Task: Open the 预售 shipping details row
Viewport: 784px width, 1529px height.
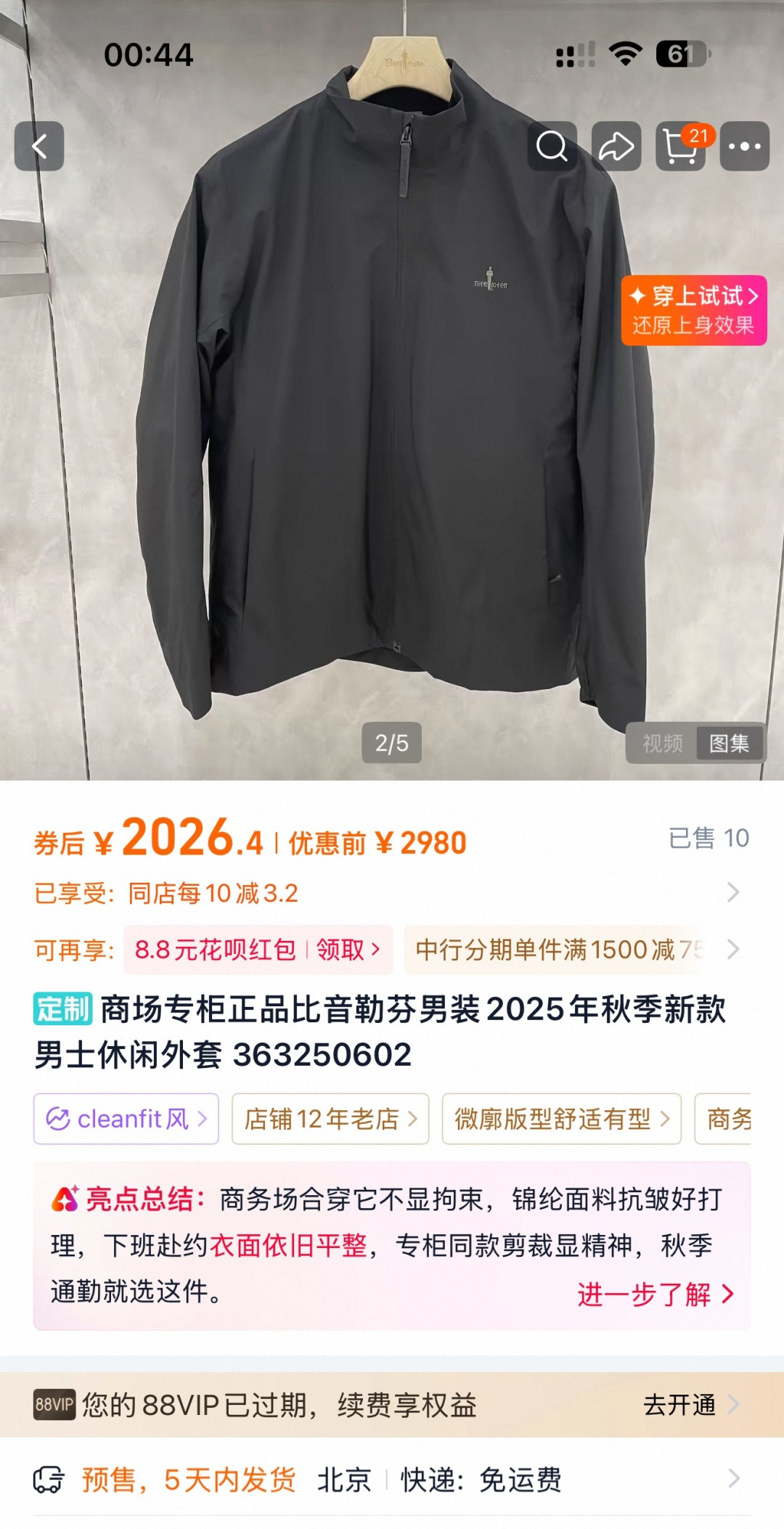Action: 392,1479
